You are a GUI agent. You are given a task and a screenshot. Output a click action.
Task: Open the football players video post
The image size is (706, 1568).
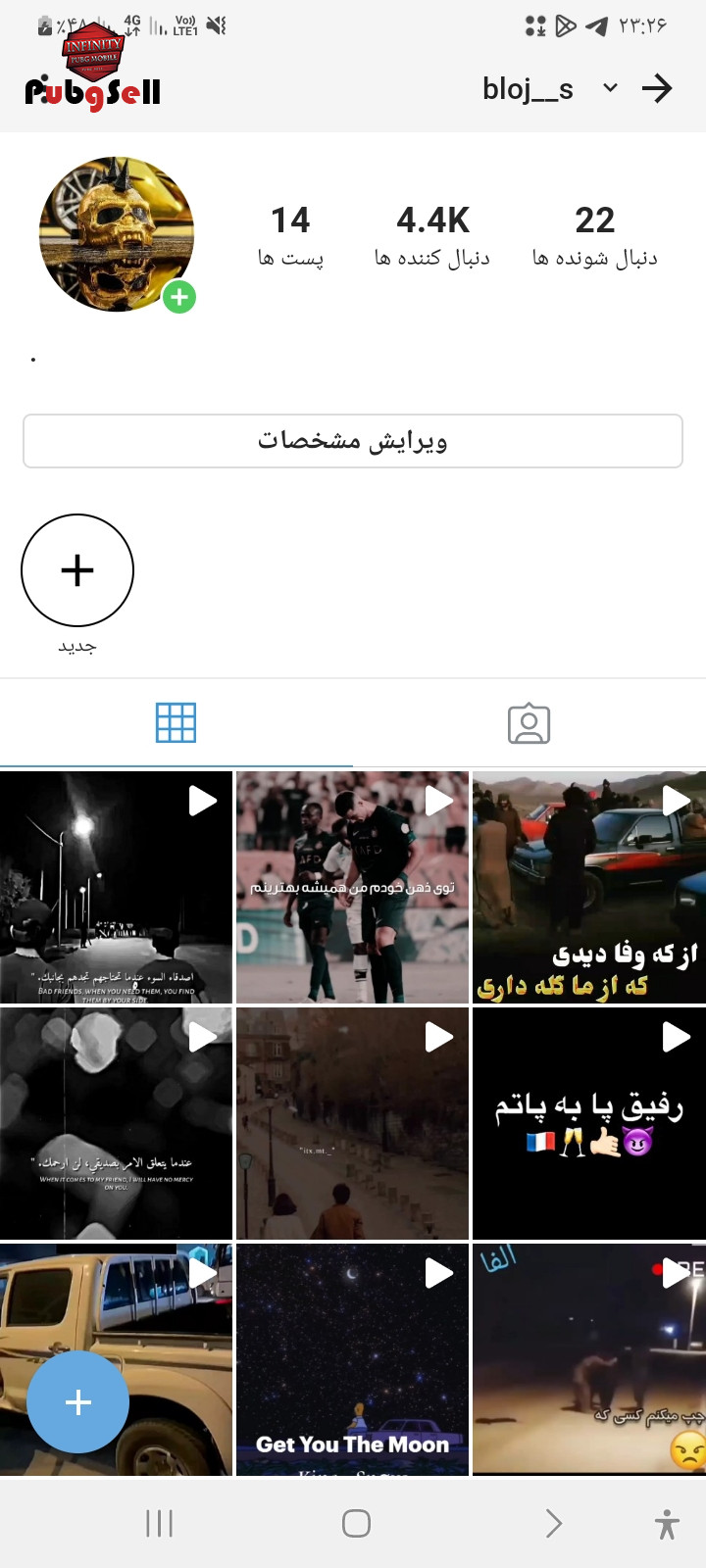(352, 887)
